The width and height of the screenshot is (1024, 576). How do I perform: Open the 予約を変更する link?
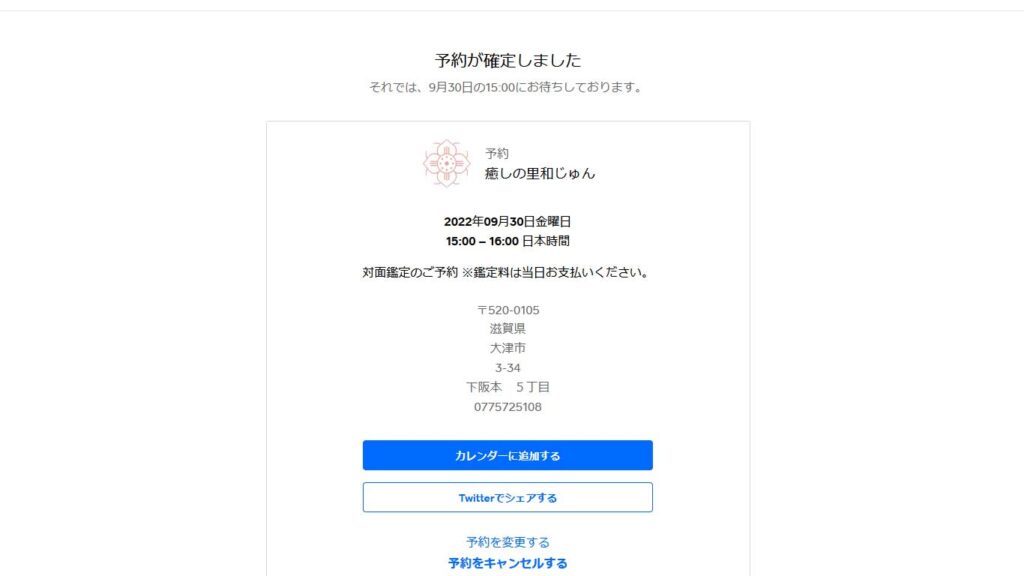point(507,542)
